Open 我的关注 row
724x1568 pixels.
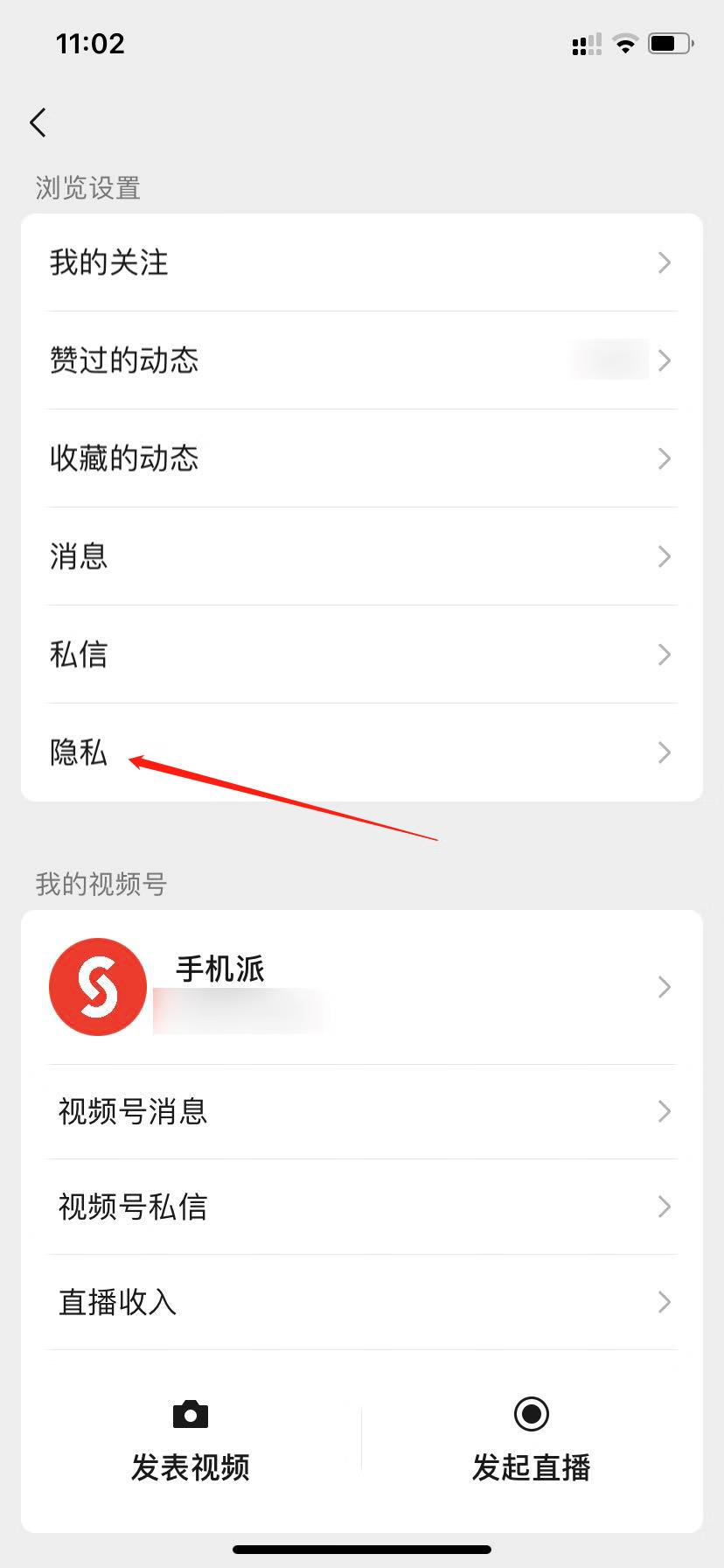click(x=362, y=262)
